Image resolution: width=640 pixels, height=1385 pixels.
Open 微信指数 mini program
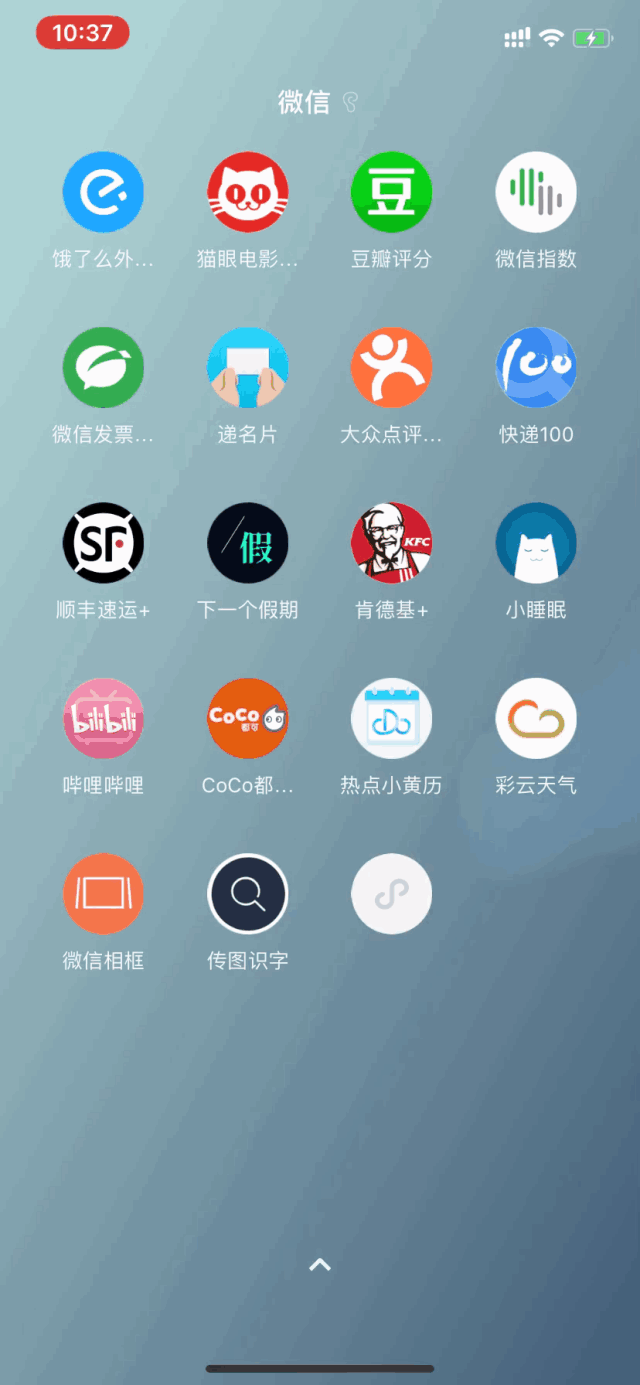tap(536, 192)
